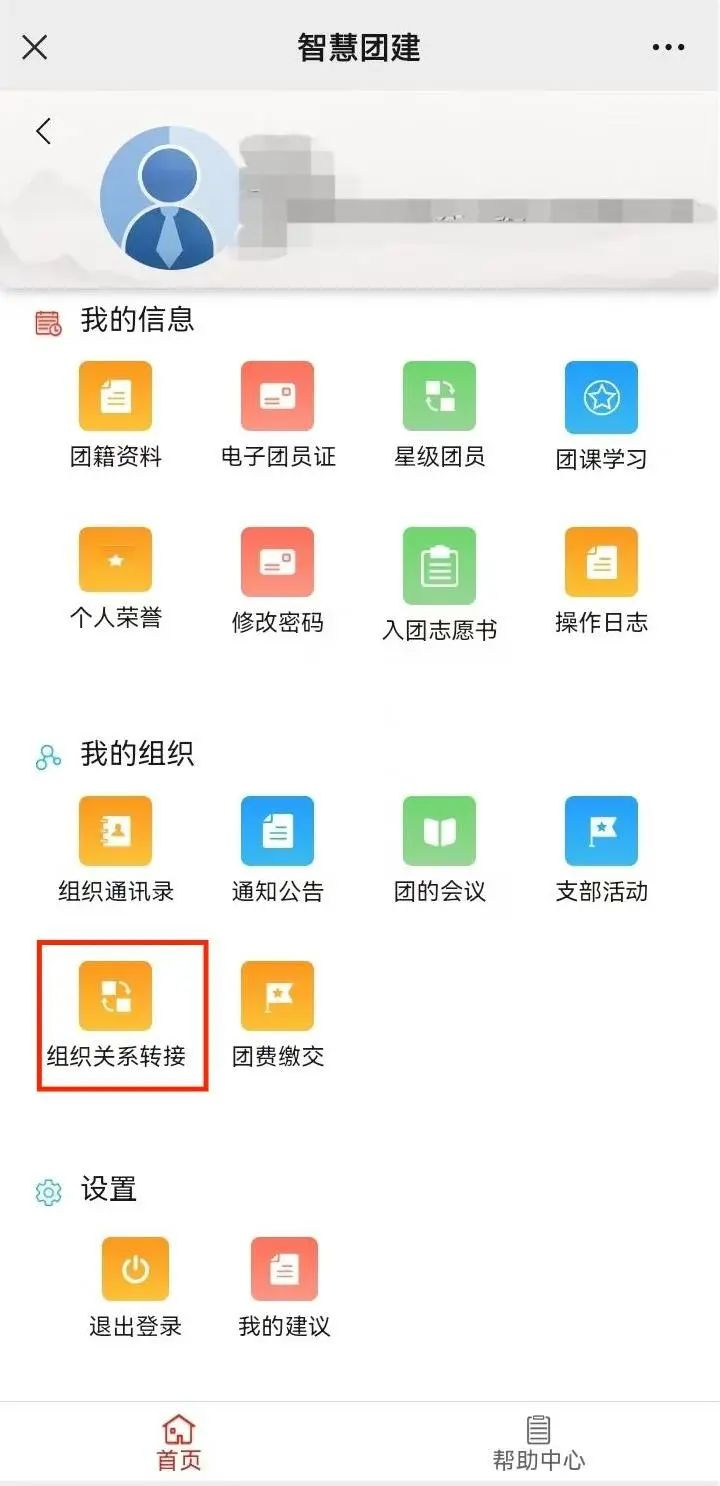This screenshot has height=1486, width=720.
Task: Close the 智慧团建 mini program
Action: (x=35, y=47)
